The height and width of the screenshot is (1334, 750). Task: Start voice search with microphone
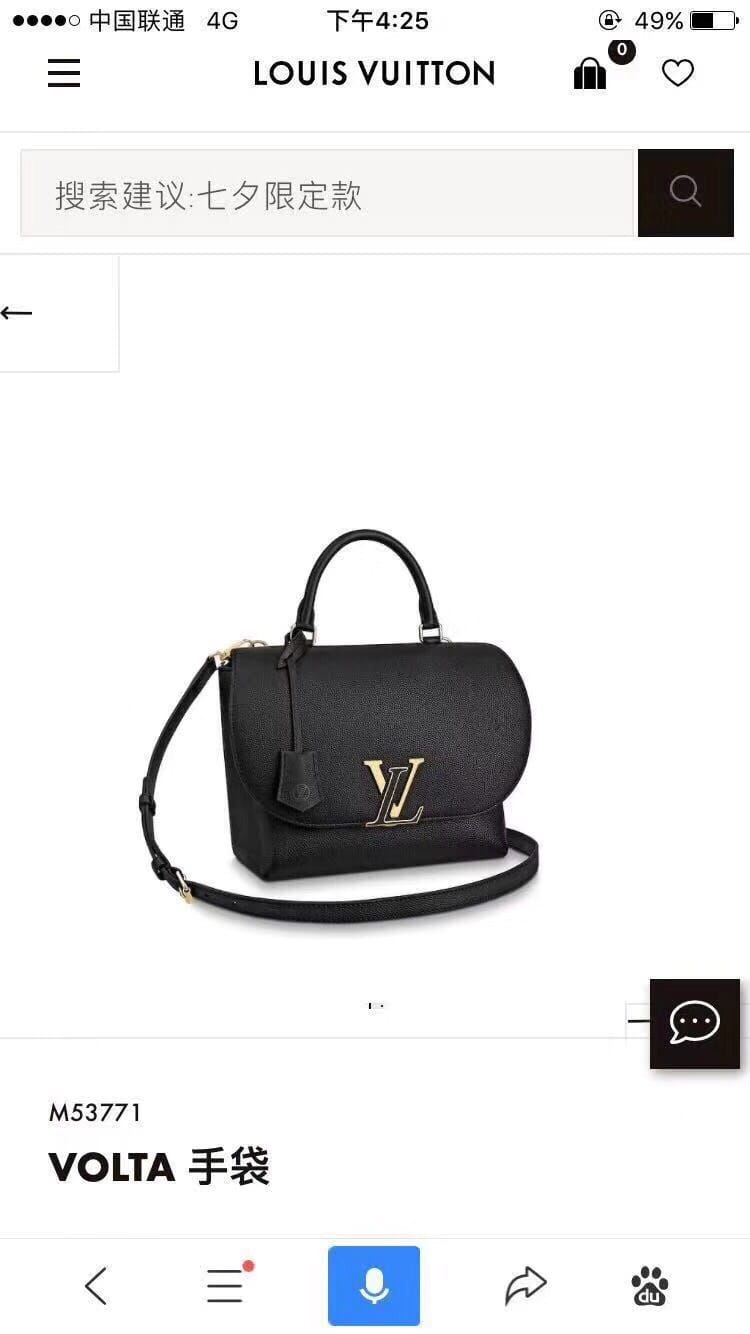(374, 1285)
